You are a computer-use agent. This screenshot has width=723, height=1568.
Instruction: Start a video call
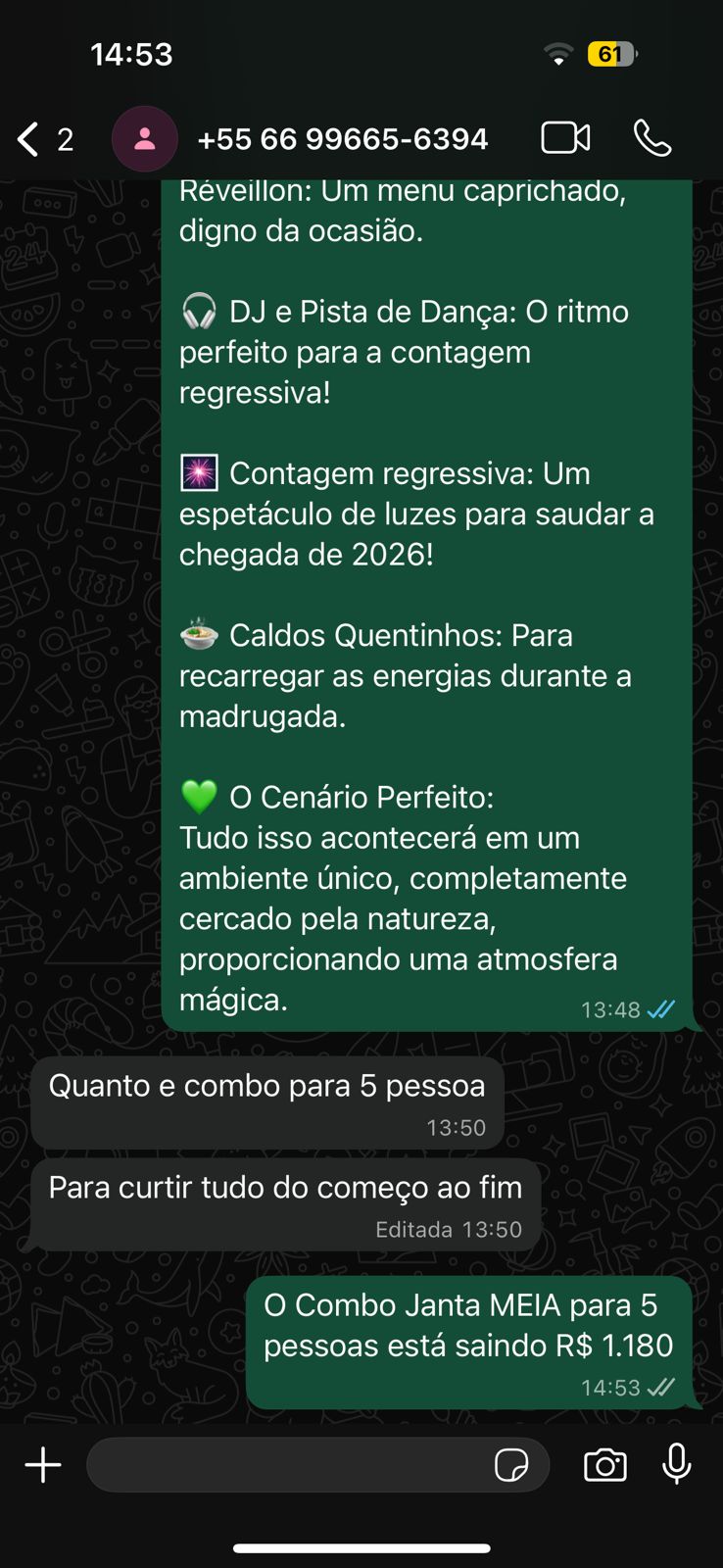click(x=565, y=138)
